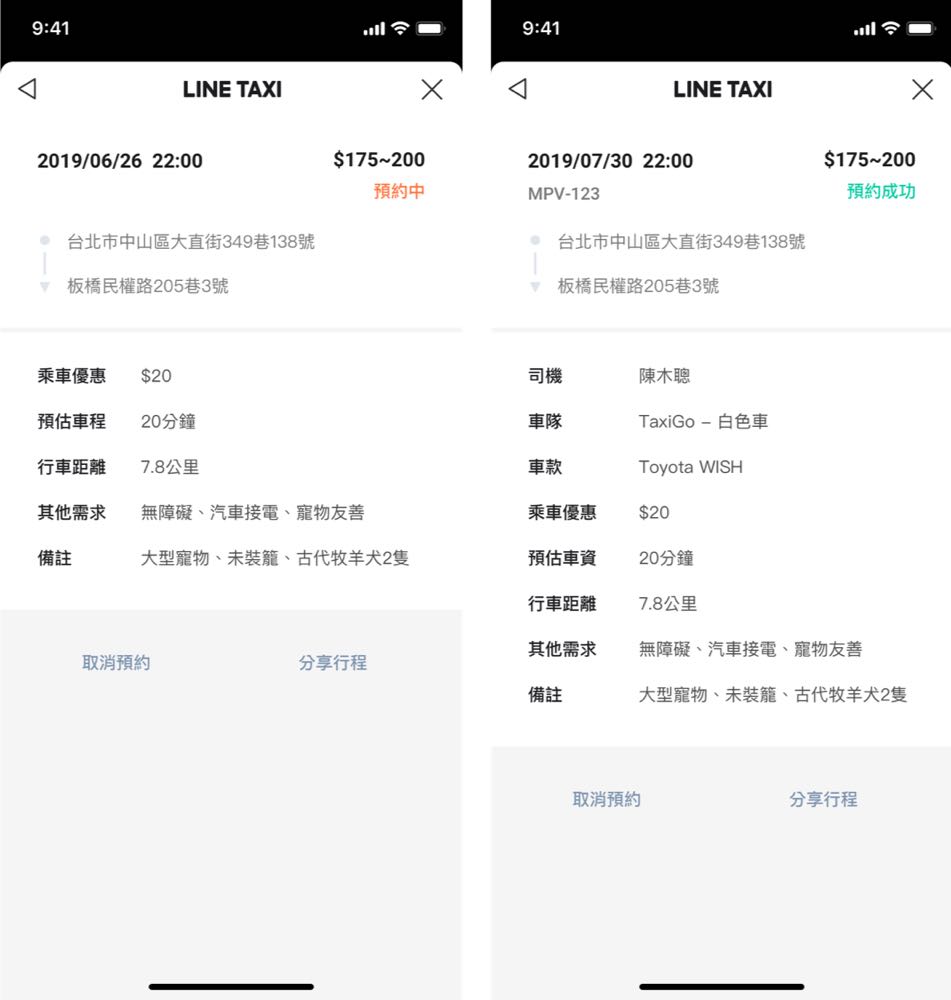The image size is (951, 1000).
Task: Go back from the 預約成功 booking screen
Action: pos(518,89)
